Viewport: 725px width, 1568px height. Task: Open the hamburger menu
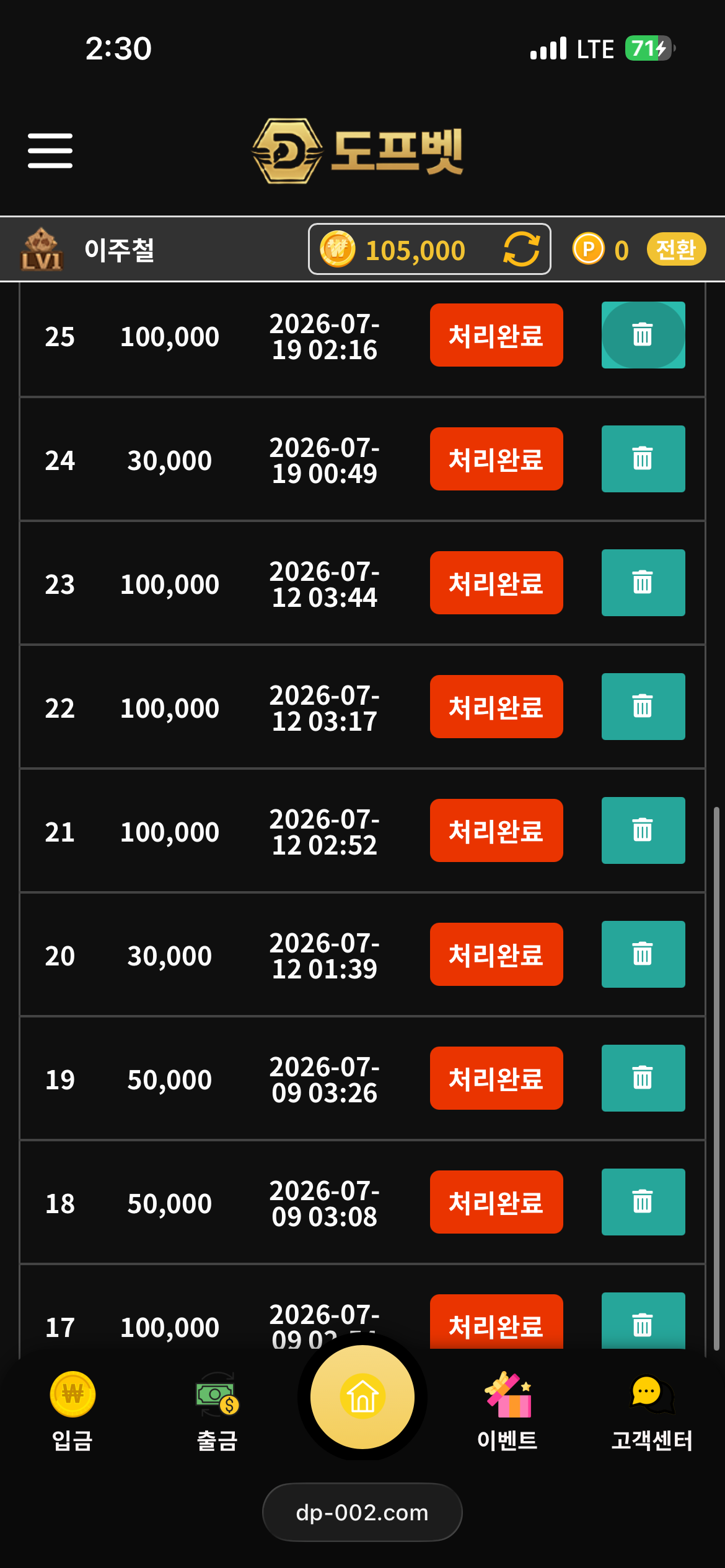[x=50, y=150]
